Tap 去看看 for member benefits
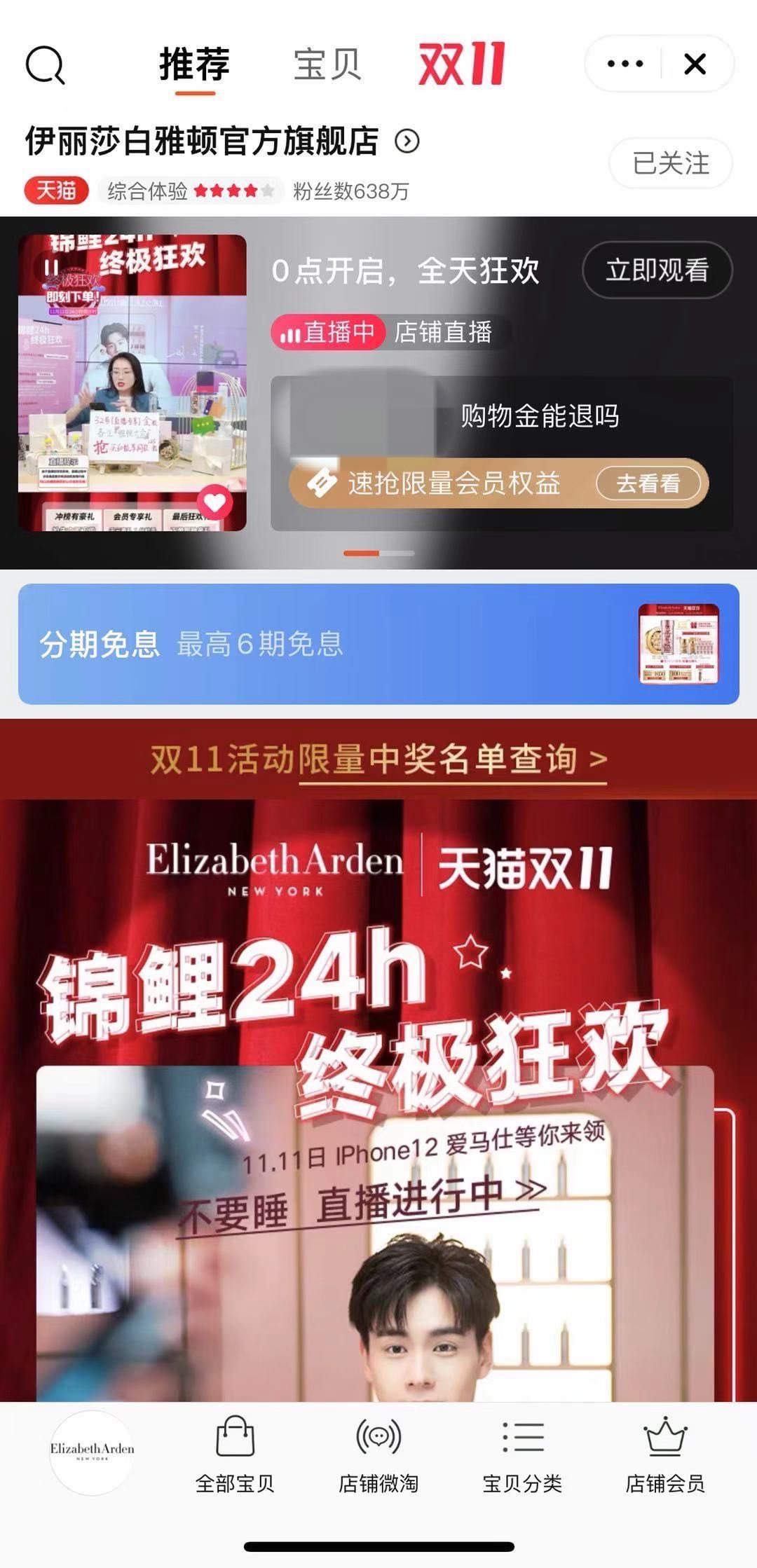Viewport: 757px width, 1568px height. (648, 483)
